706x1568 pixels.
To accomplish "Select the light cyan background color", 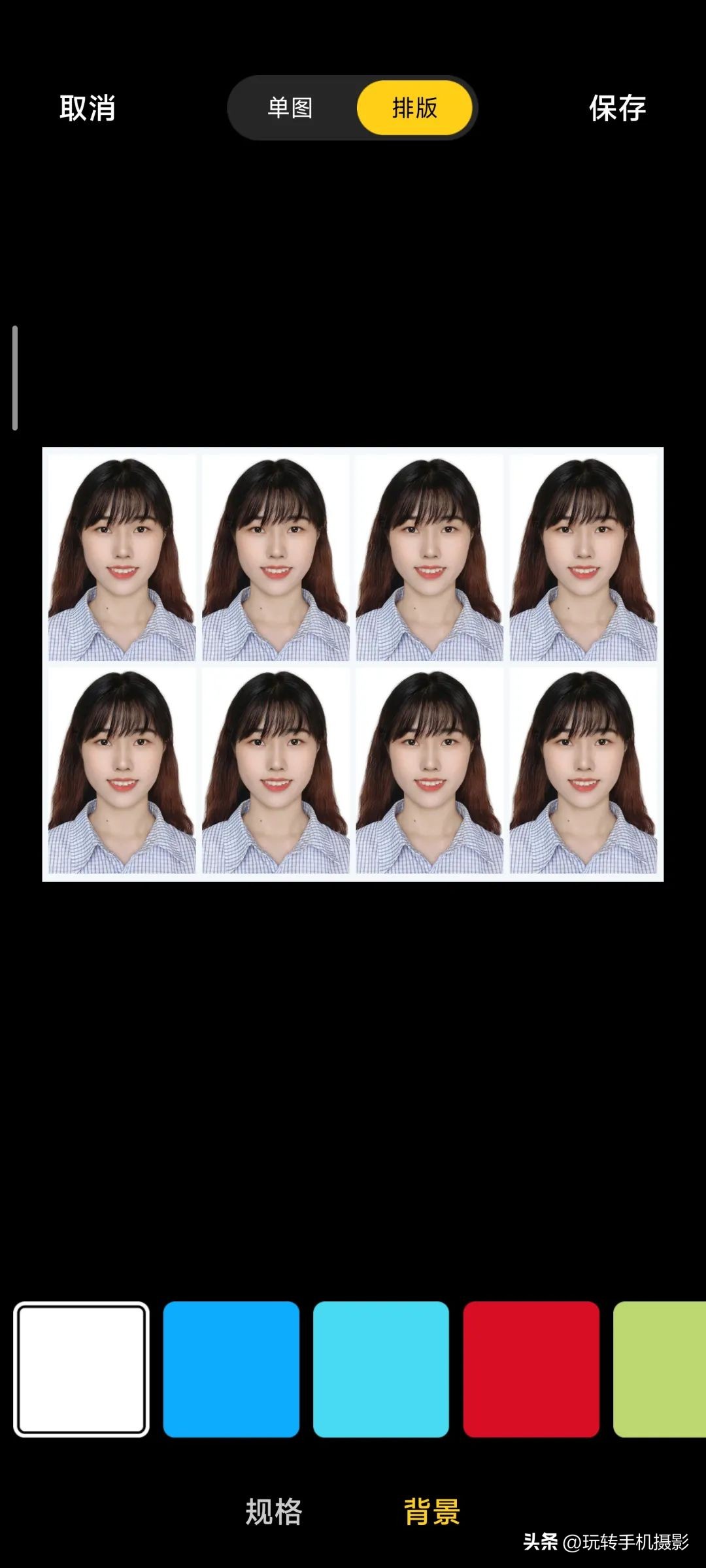I will tap(381, 1369).
